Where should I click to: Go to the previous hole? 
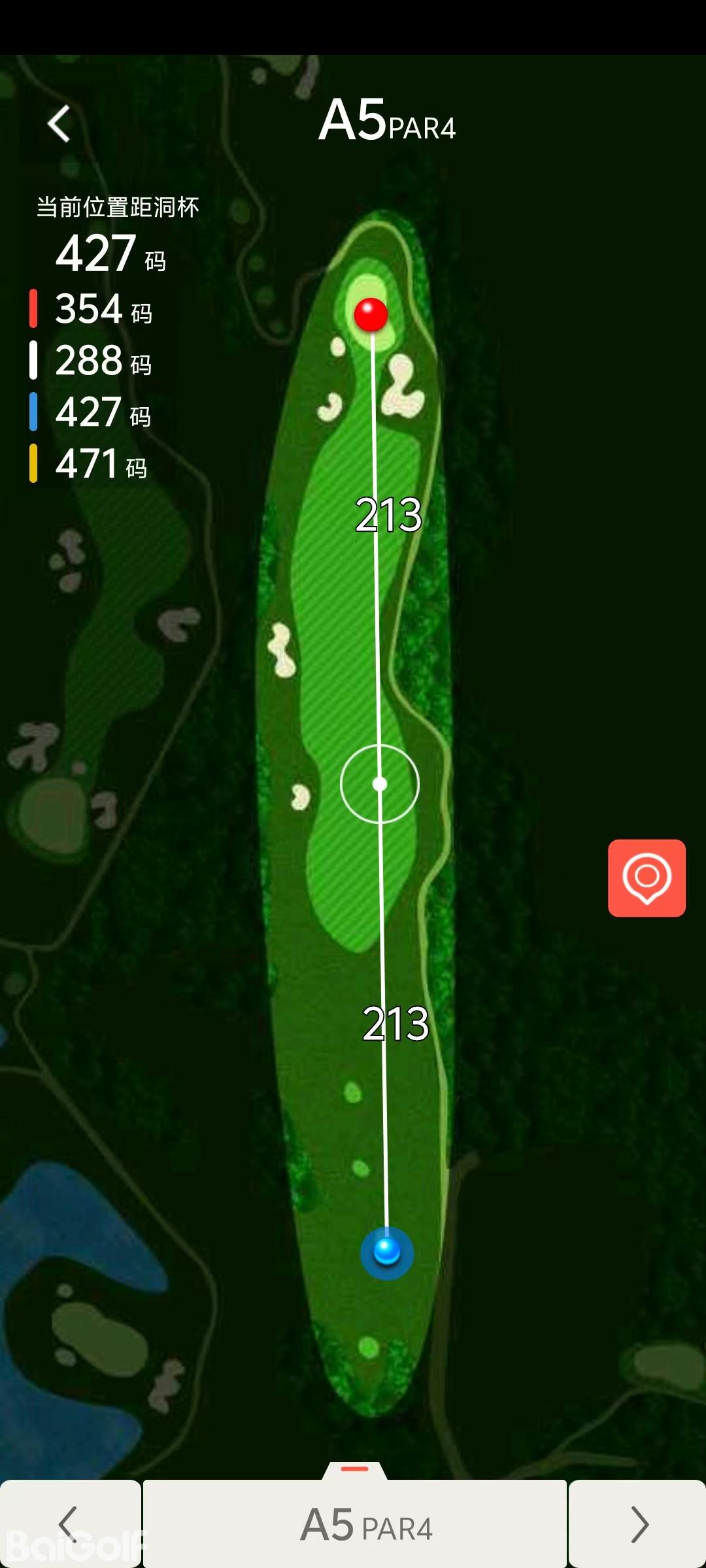pyautogui.click(x=69, y=1524)
